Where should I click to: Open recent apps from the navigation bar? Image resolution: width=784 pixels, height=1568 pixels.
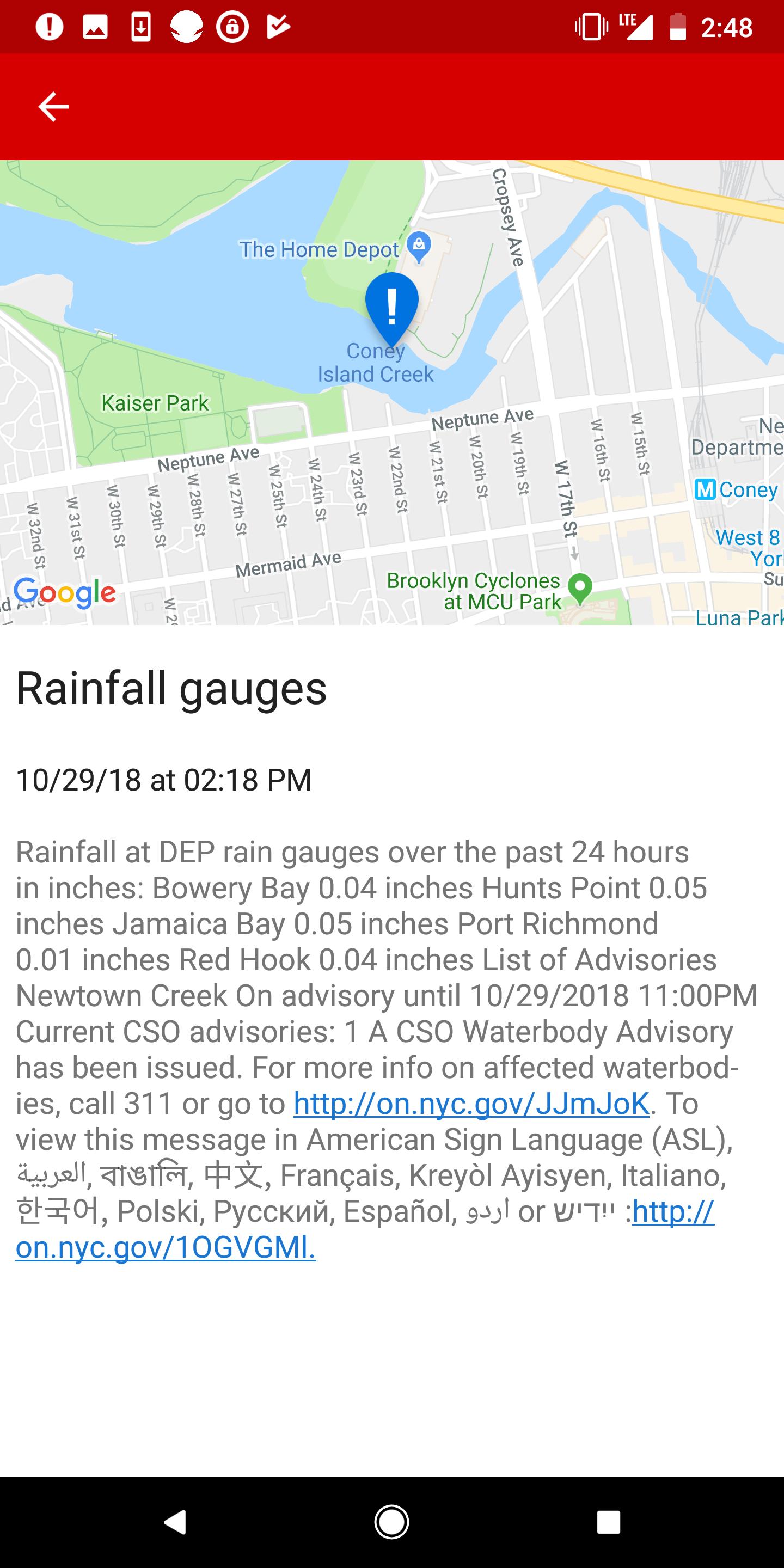coord(608,1522)
